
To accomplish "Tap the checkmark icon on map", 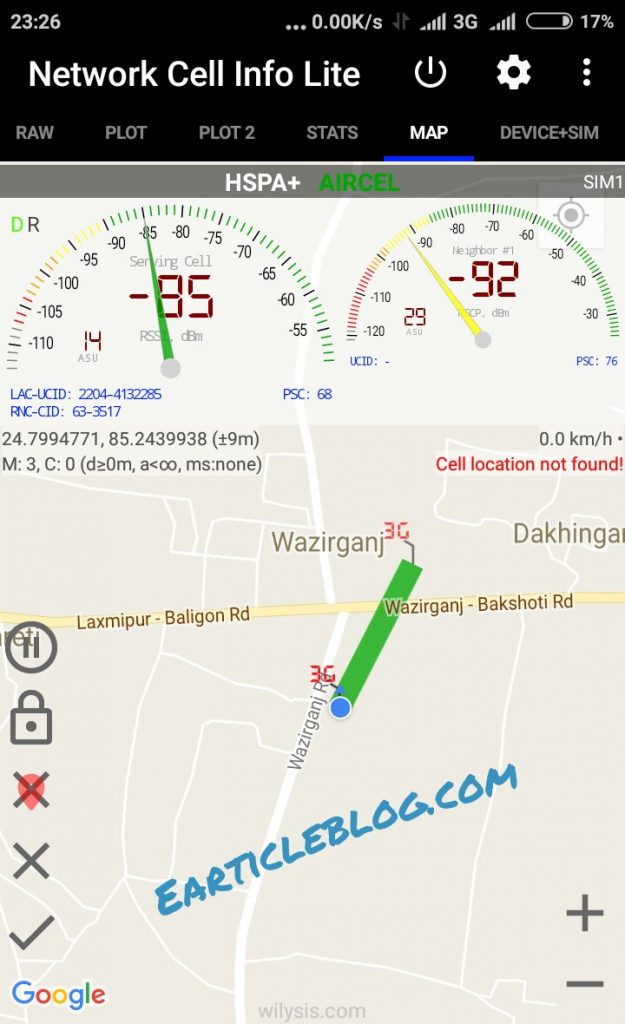I will coord(32,933).
